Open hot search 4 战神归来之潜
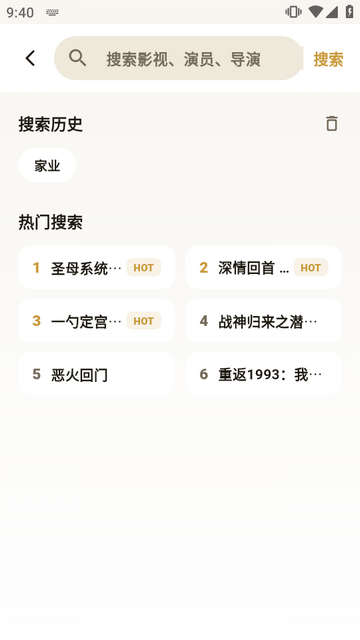360x640 pixels. pos(264,321)
